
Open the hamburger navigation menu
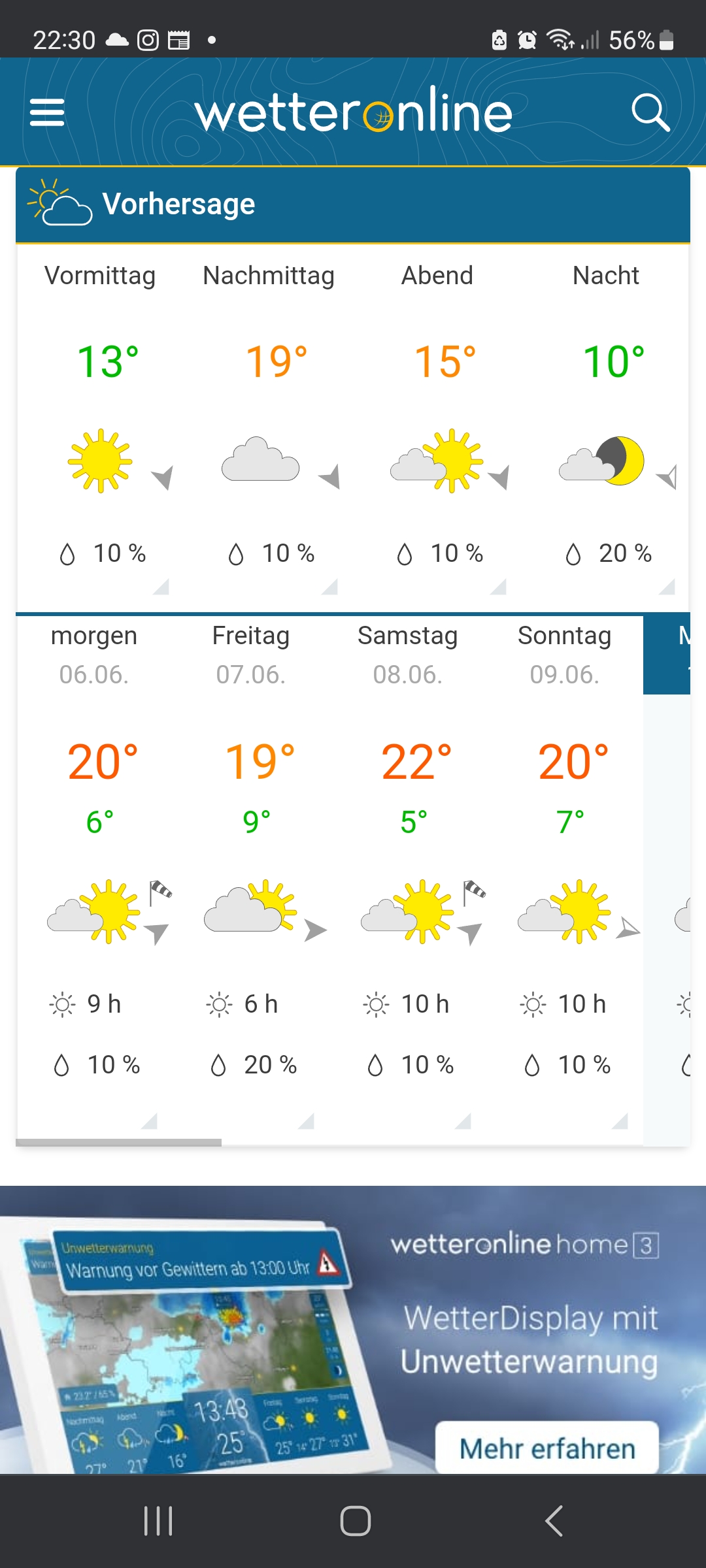(47, 112)
